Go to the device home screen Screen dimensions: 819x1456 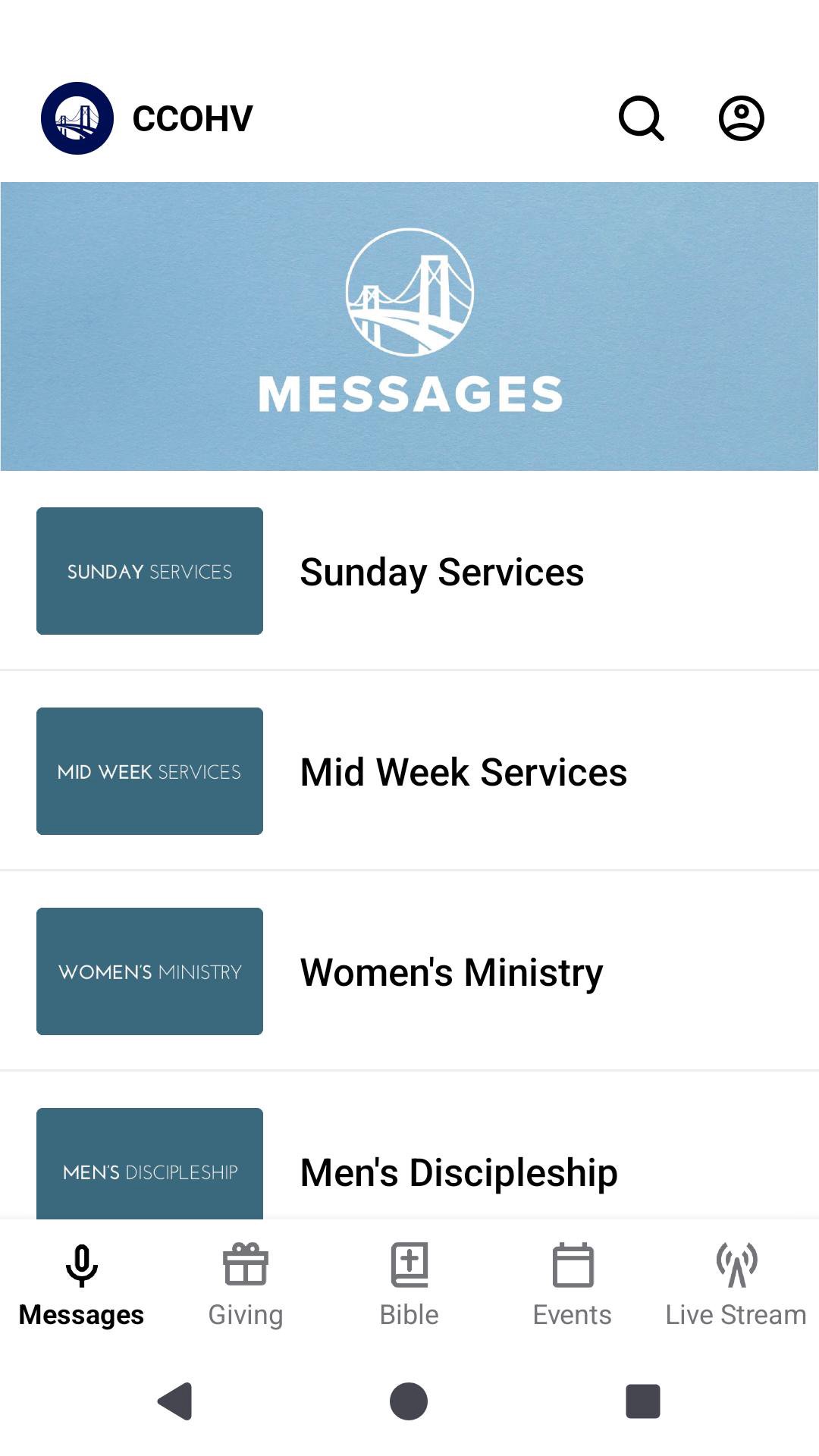[409, 1401]
